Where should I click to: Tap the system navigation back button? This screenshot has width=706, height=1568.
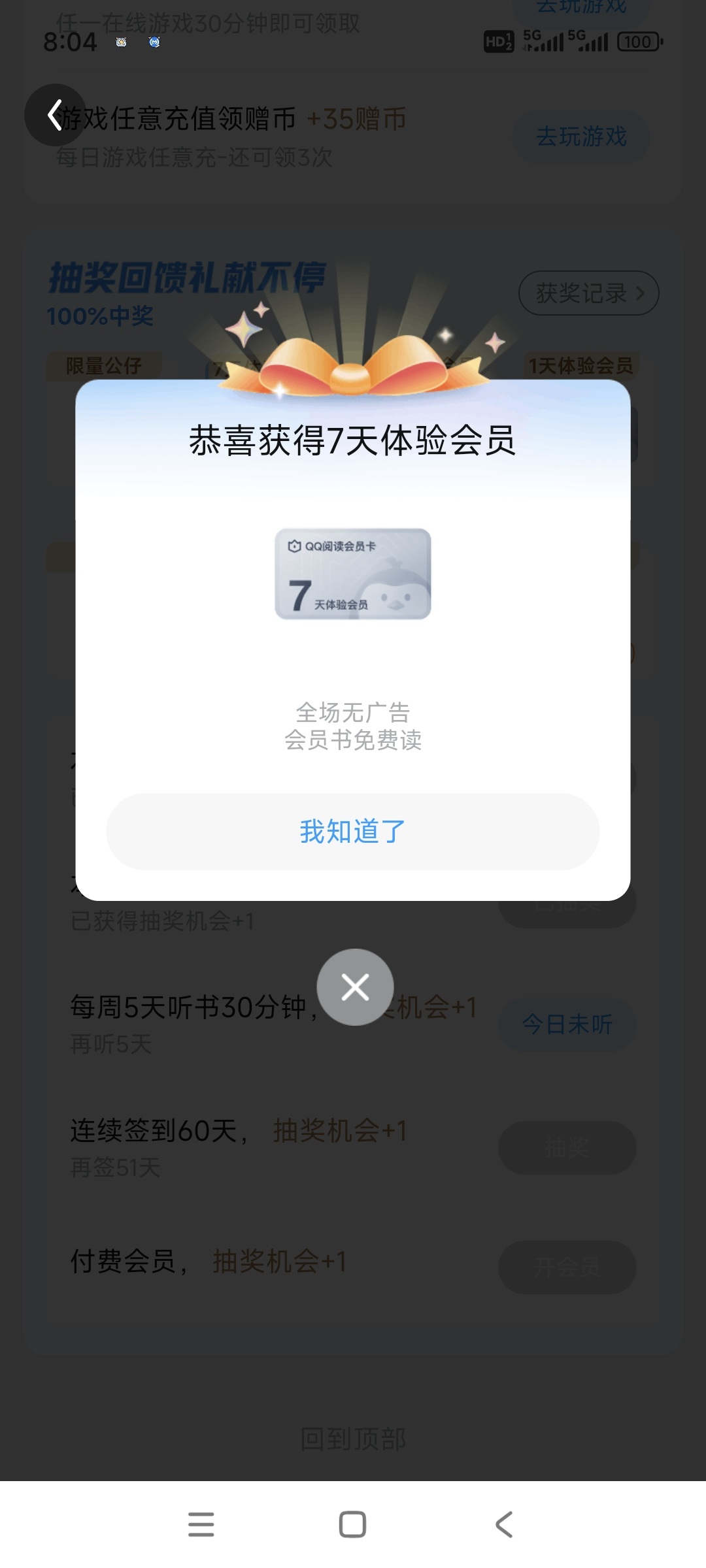(x=504, y=1524)
